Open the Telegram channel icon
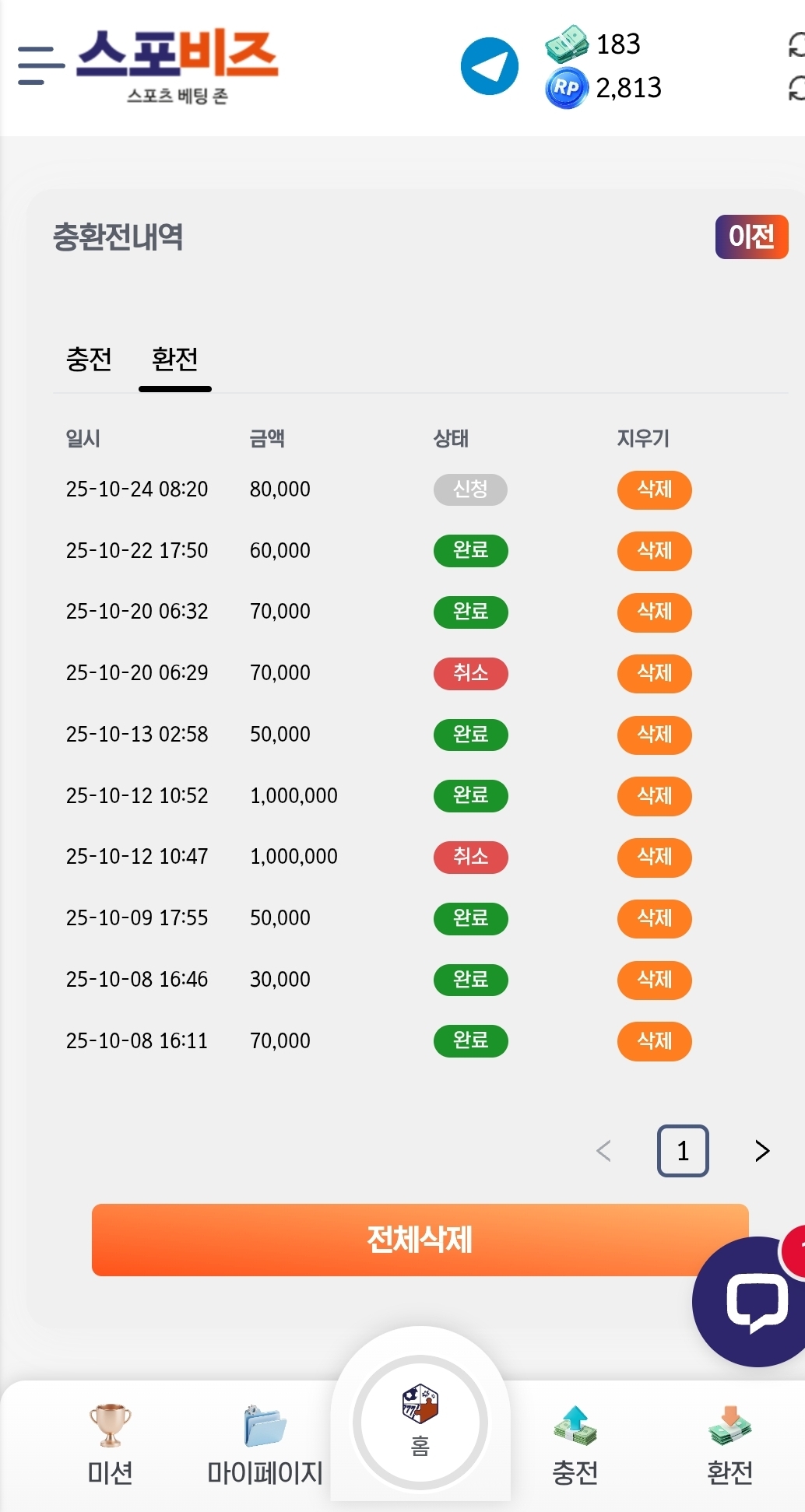 [489, 66]
